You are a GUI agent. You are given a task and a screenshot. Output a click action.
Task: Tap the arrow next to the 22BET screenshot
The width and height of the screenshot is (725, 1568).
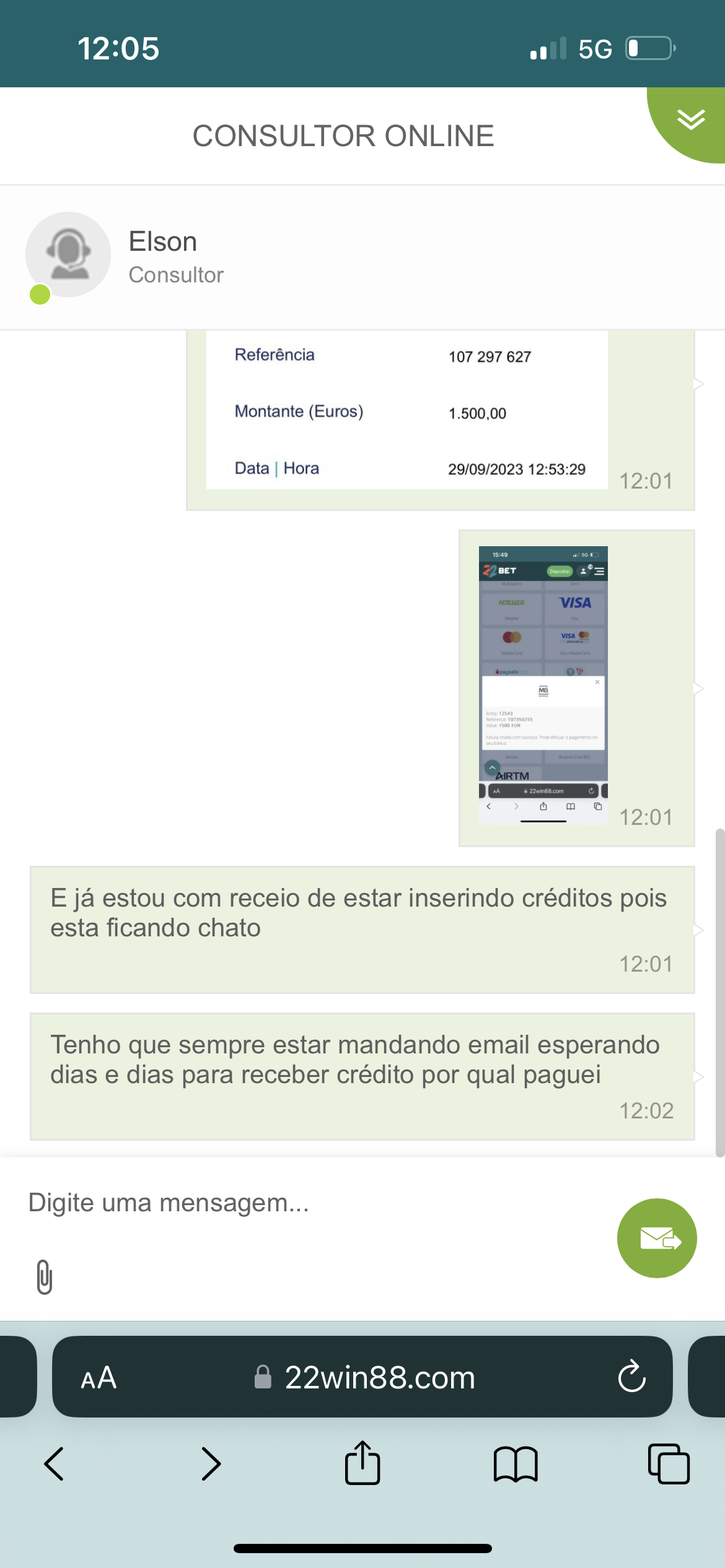699,687
